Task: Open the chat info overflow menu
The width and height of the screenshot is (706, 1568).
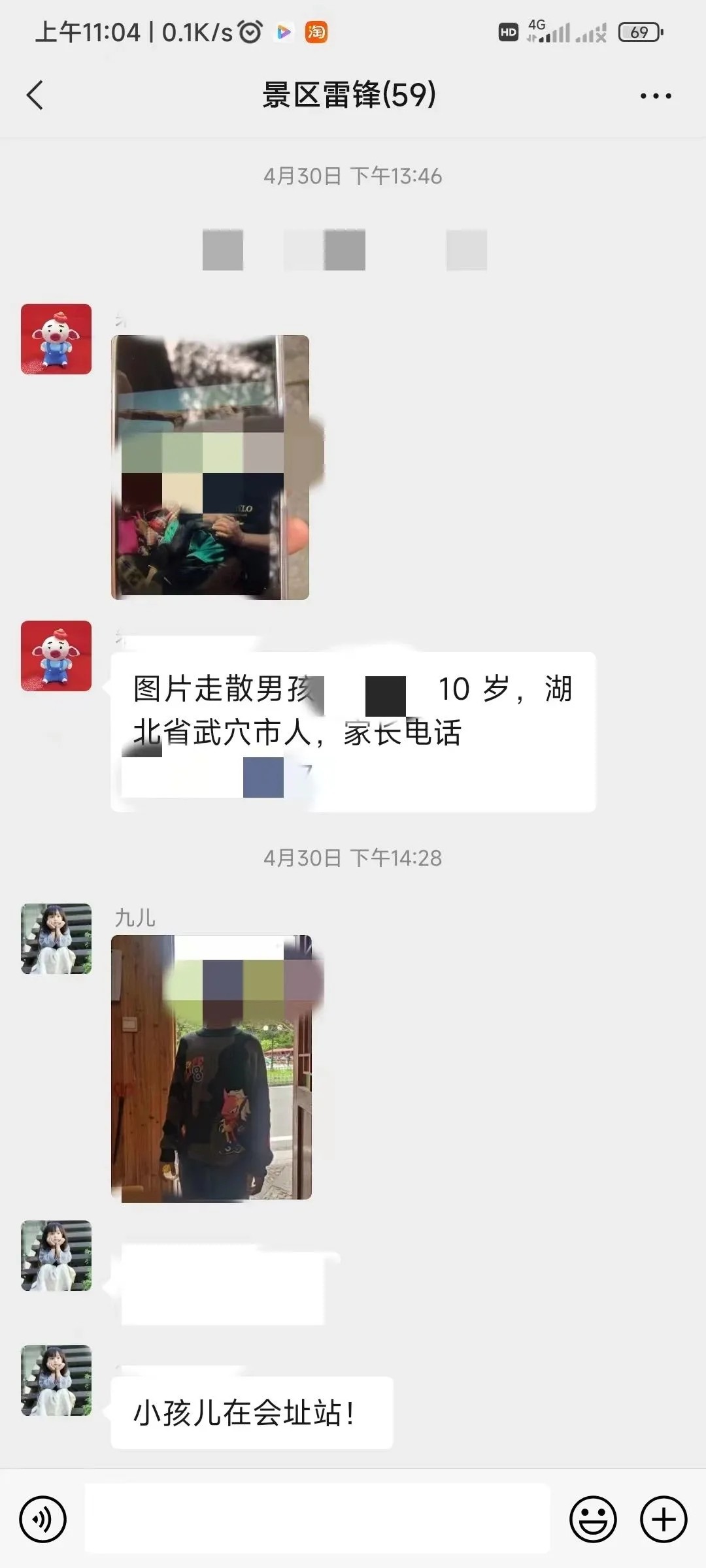Action: (655, 96)
